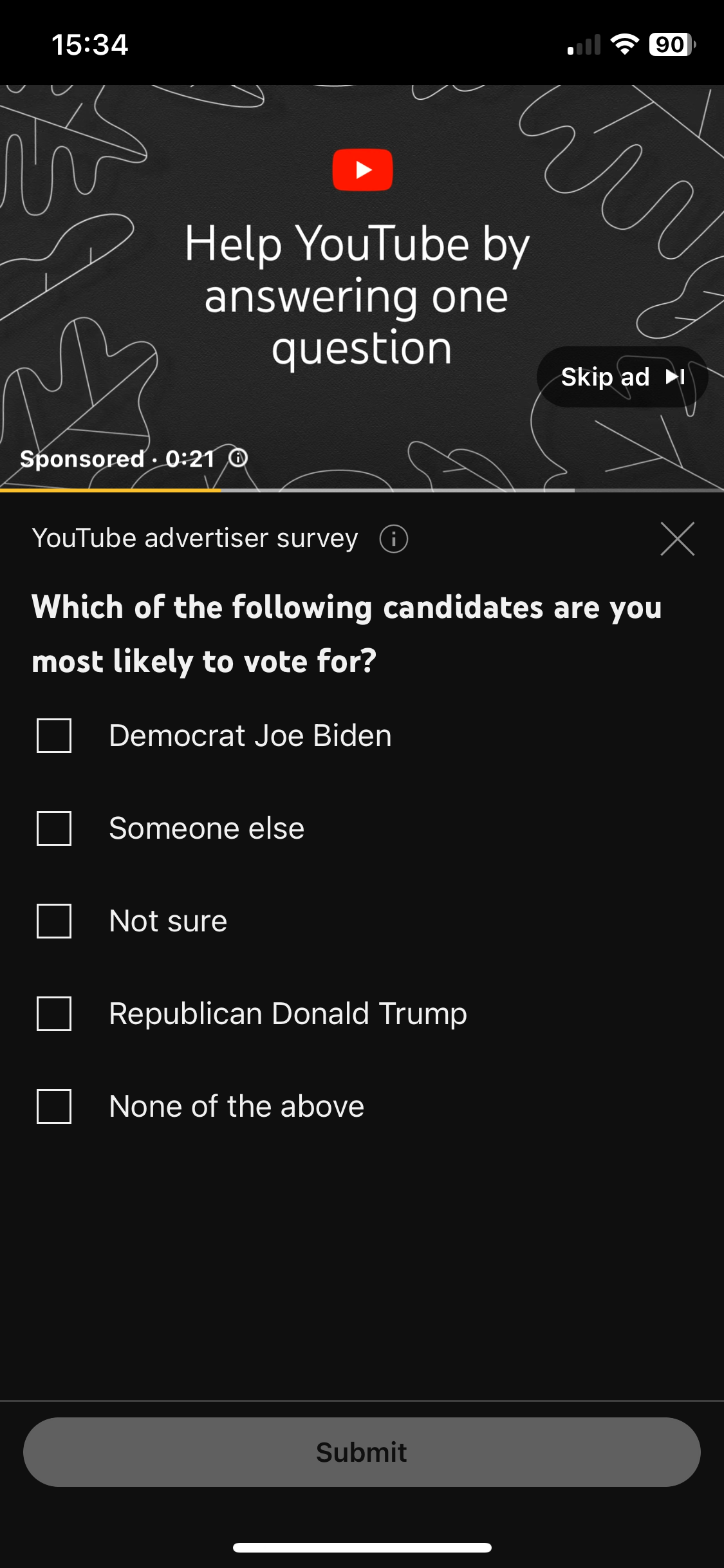The image size is (724, 1568).
Task: Check Republican Donald Trump option
Action: pos(54,1013)
